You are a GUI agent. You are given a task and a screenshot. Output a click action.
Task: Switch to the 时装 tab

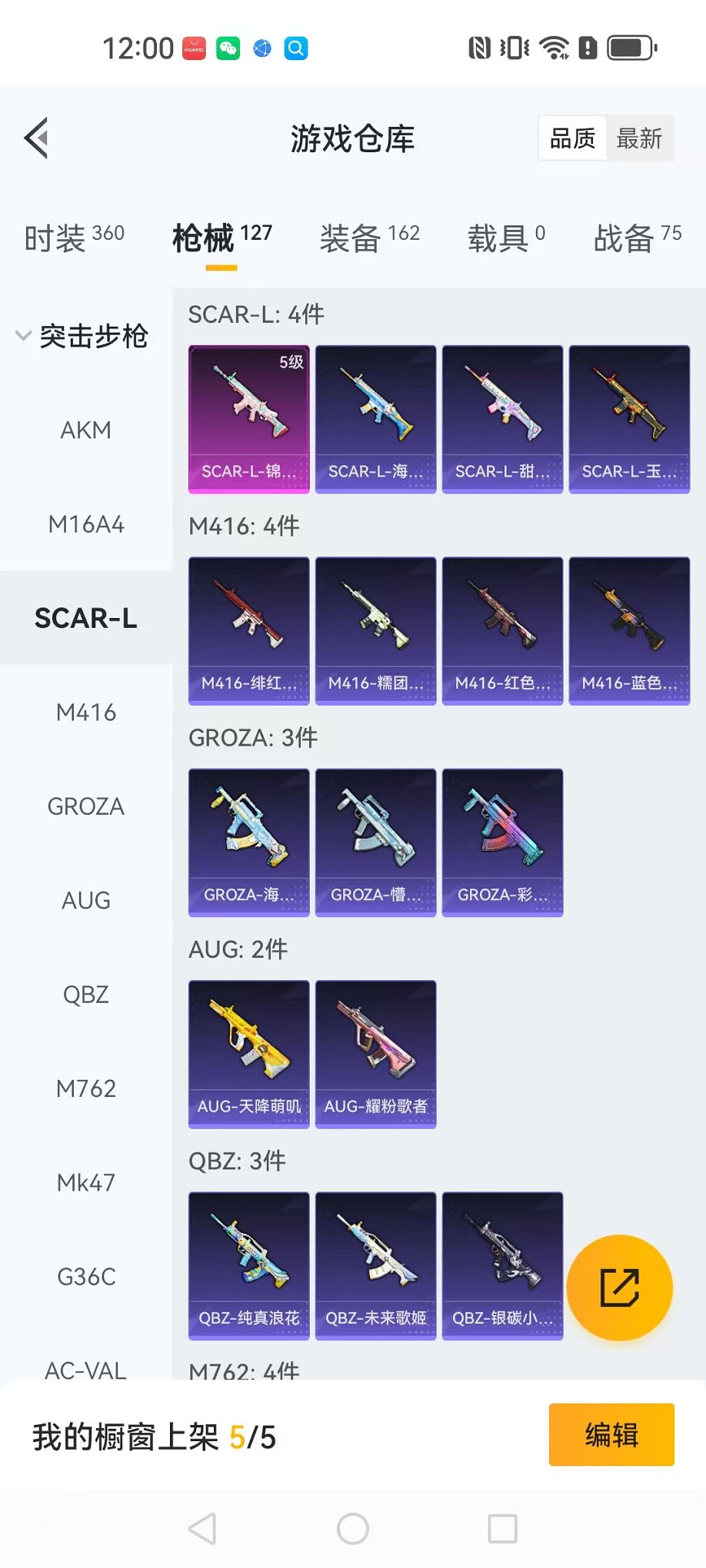74,238
